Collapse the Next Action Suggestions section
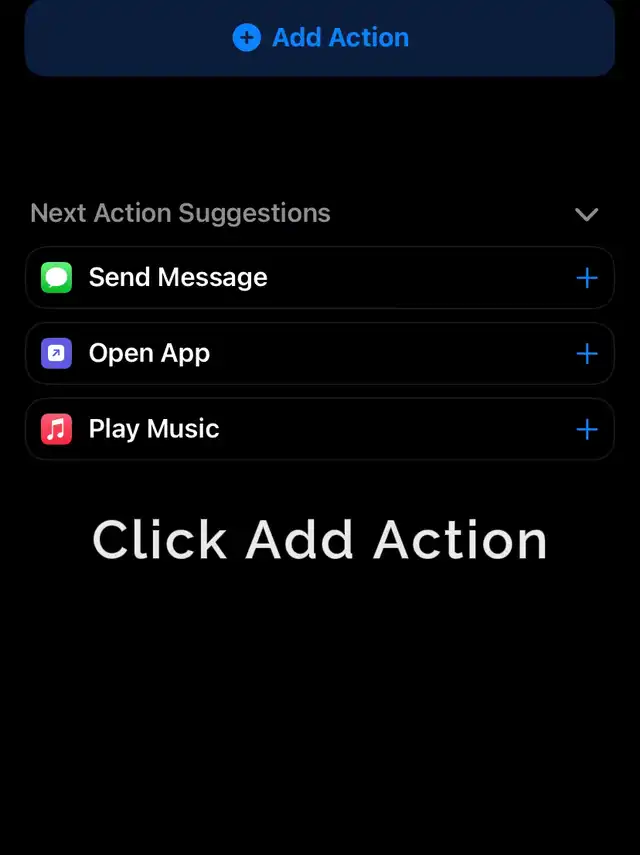The width and height of the screenshot is (640, 855). click(587, 214)
